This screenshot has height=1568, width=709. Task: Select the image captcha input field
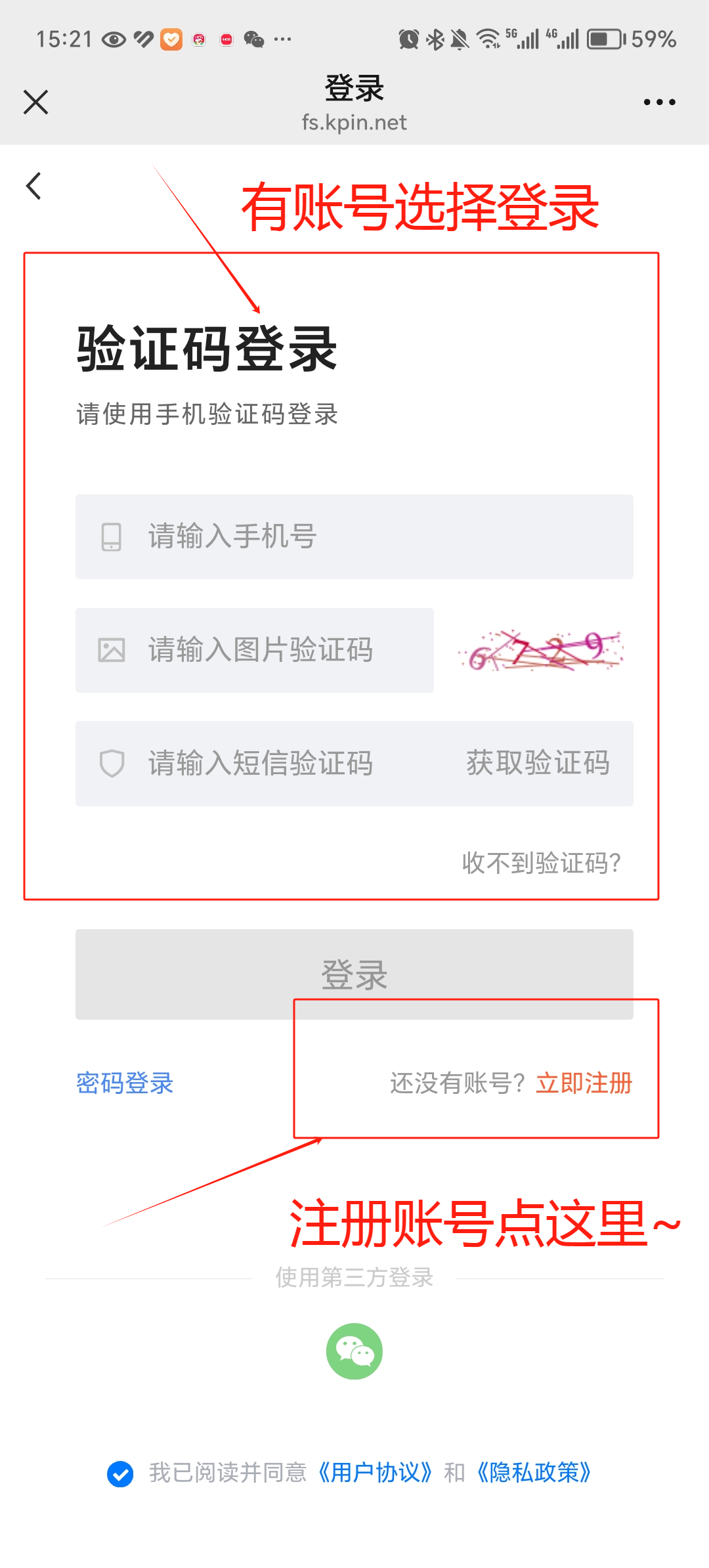[255, 650]
